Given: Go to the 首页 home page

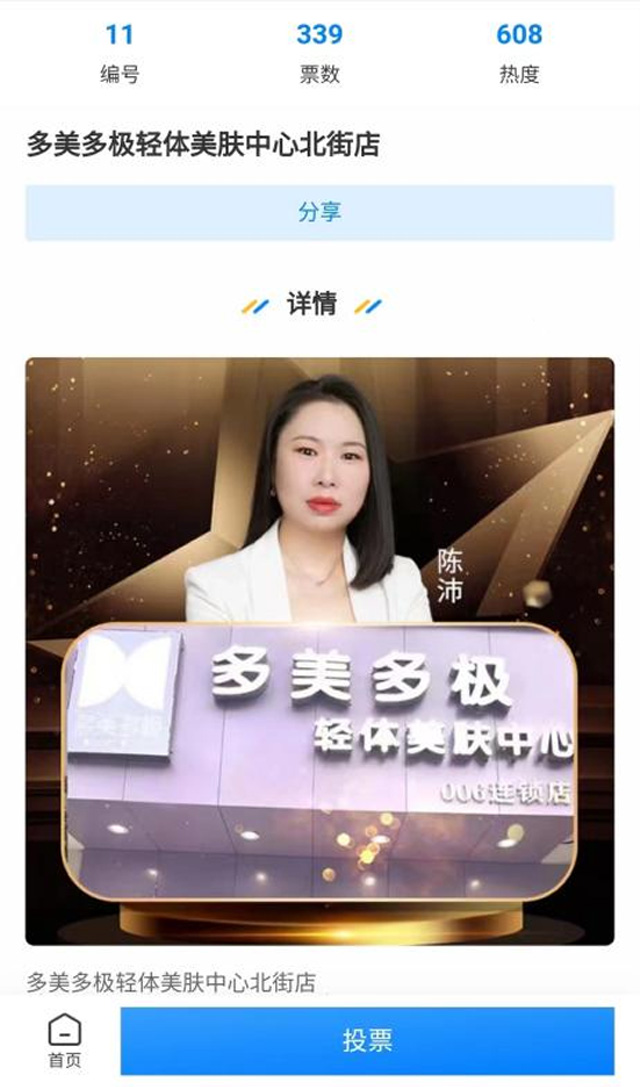Looking at the screenshot, I should pyautogui.click(x=65, y=1041).
